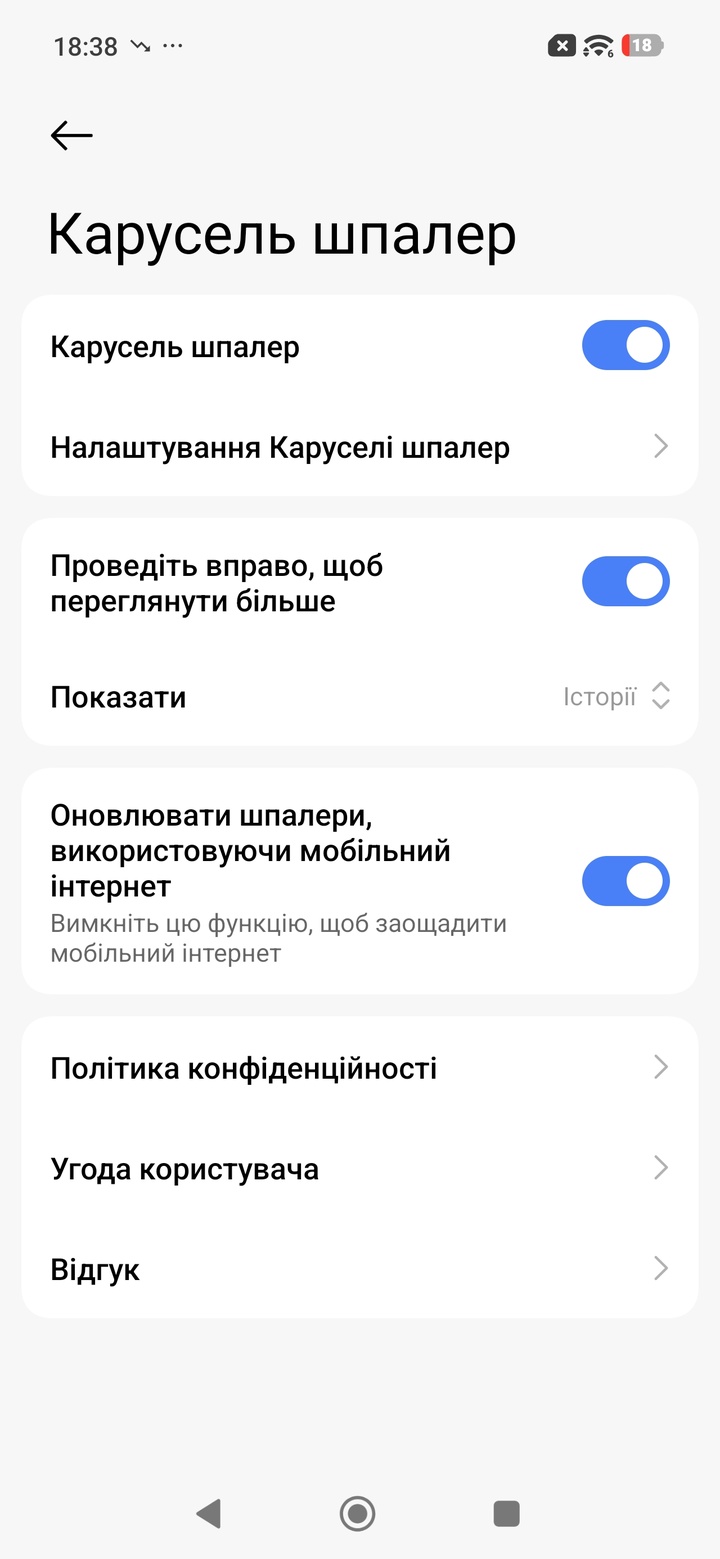Open recent apps from navigation bar
The width and height of the screenshot is (720, 1559).
click(x=507, y=1513)
